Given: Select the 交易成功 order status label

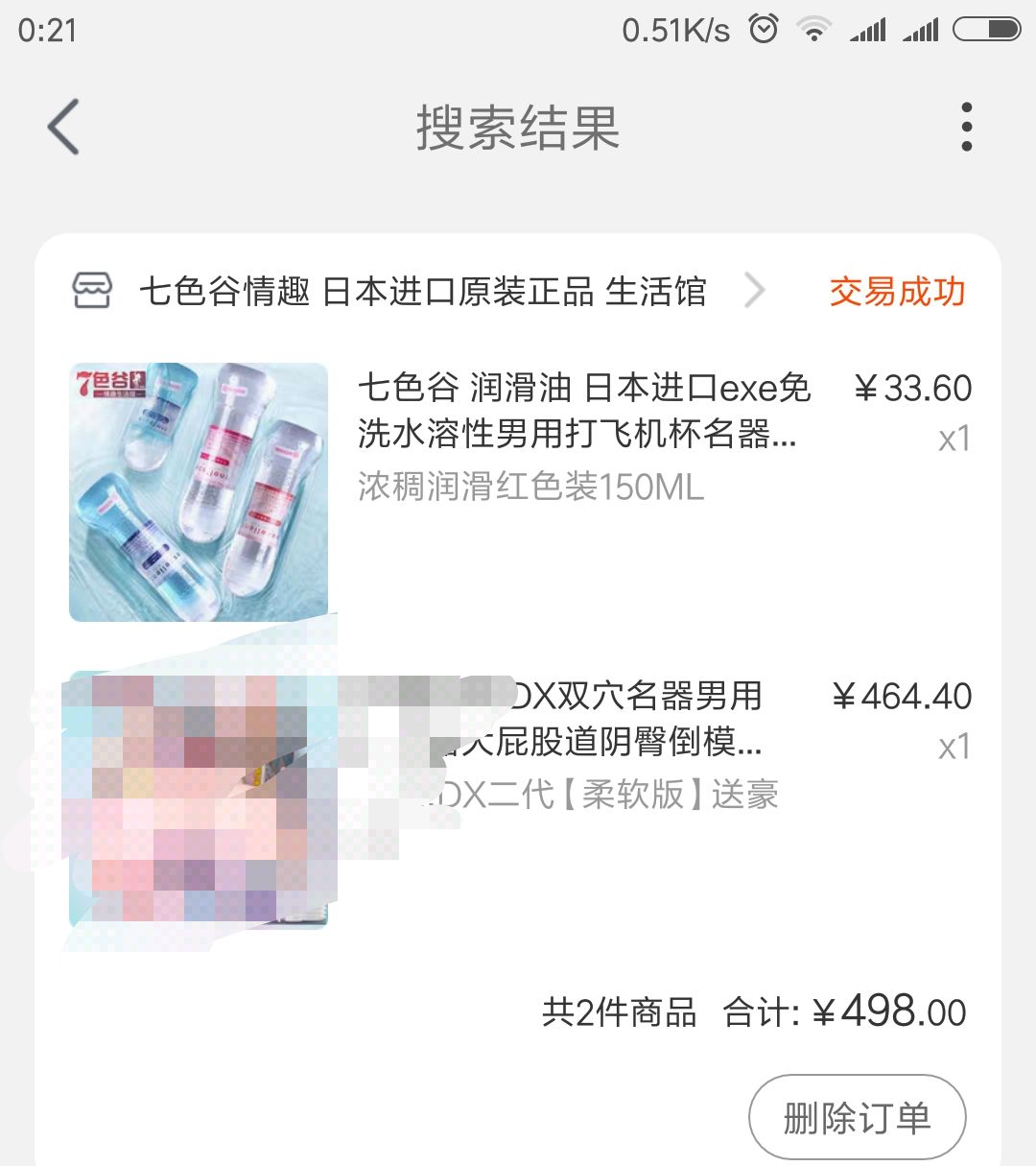Looking at the screenshot, I should coord(897,292).
